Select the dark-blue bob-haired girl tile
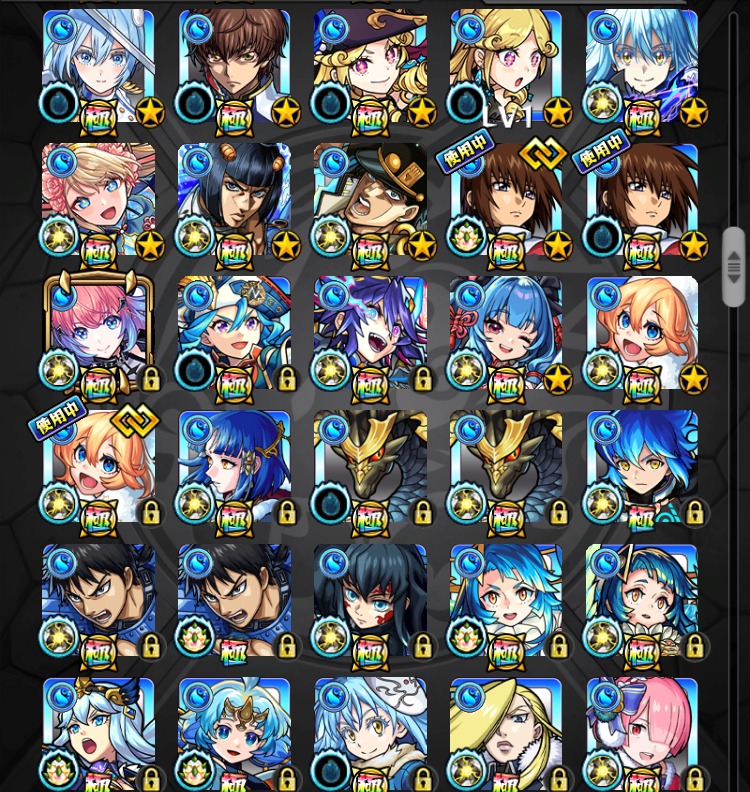 click(234, 468)
